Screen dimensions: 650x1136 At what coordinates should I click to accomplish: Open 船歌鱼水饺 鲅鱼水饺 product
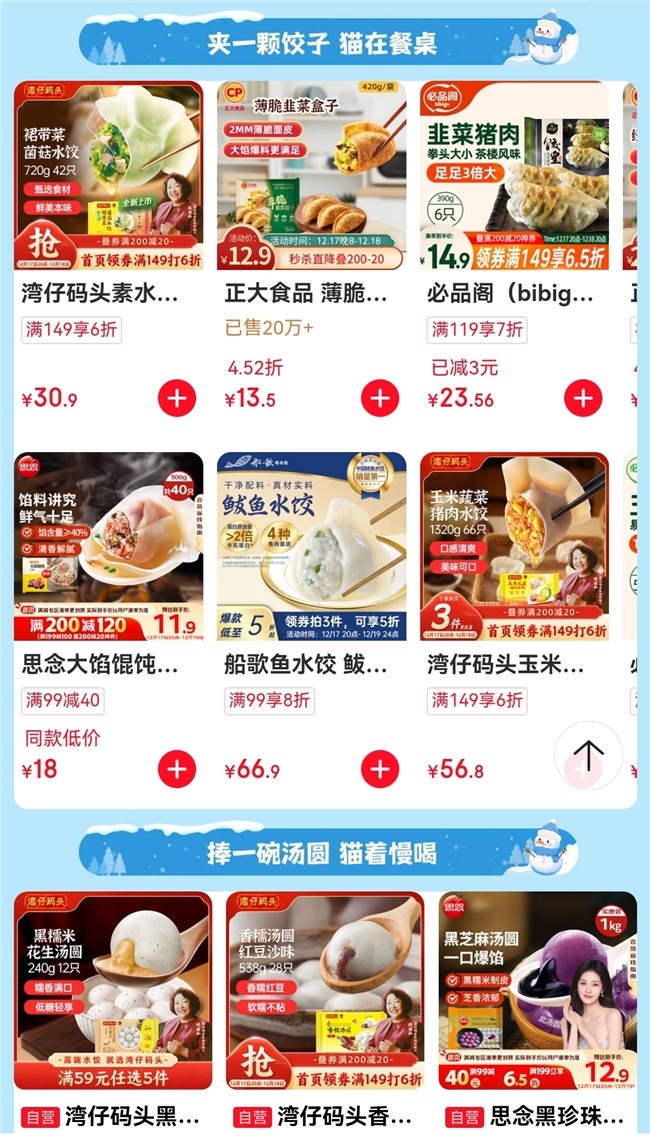tap(311, 547)
